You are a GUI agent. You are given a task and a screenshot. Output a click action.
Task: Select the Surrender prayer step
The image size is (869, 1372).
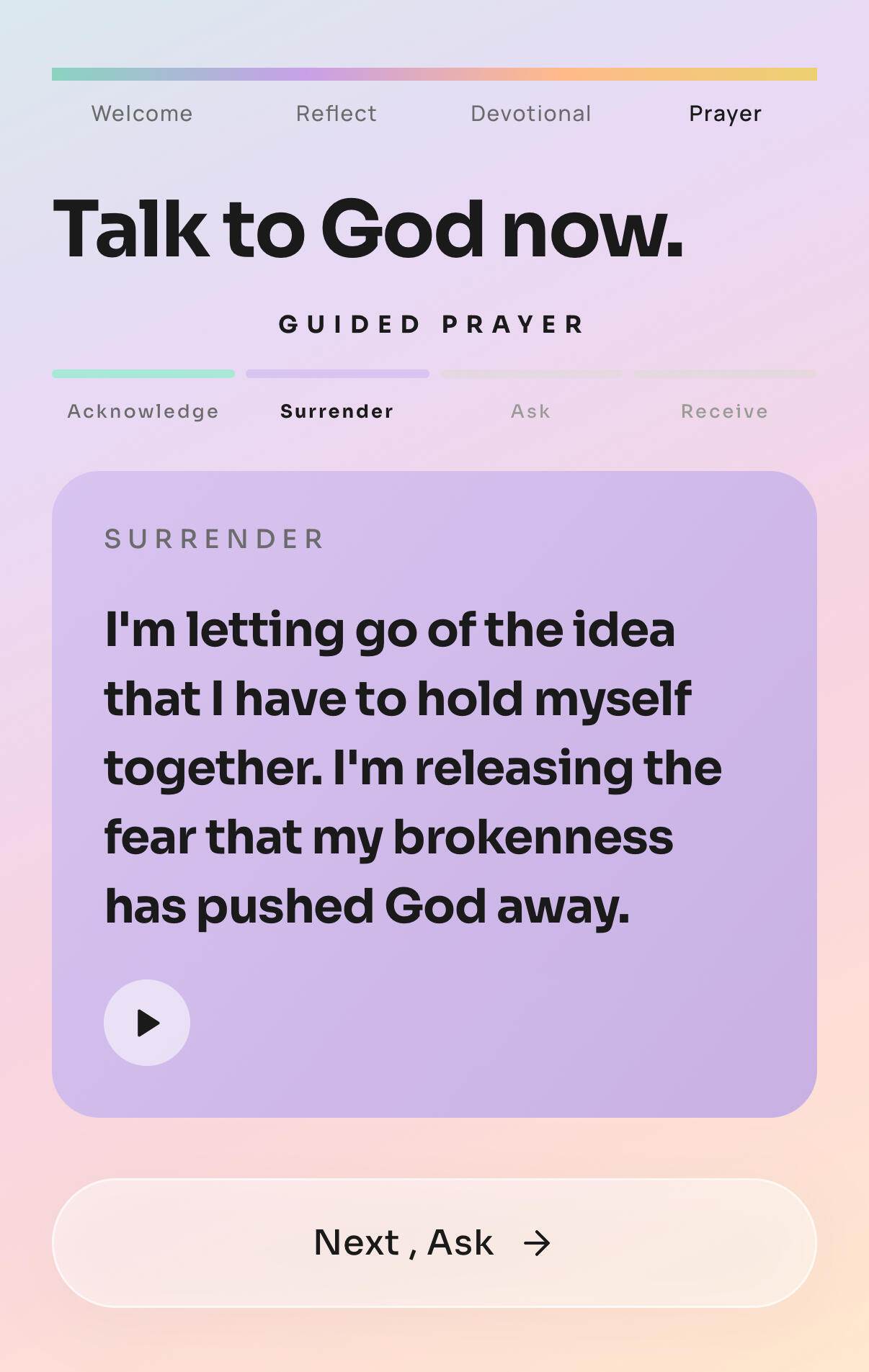point(337,411)
